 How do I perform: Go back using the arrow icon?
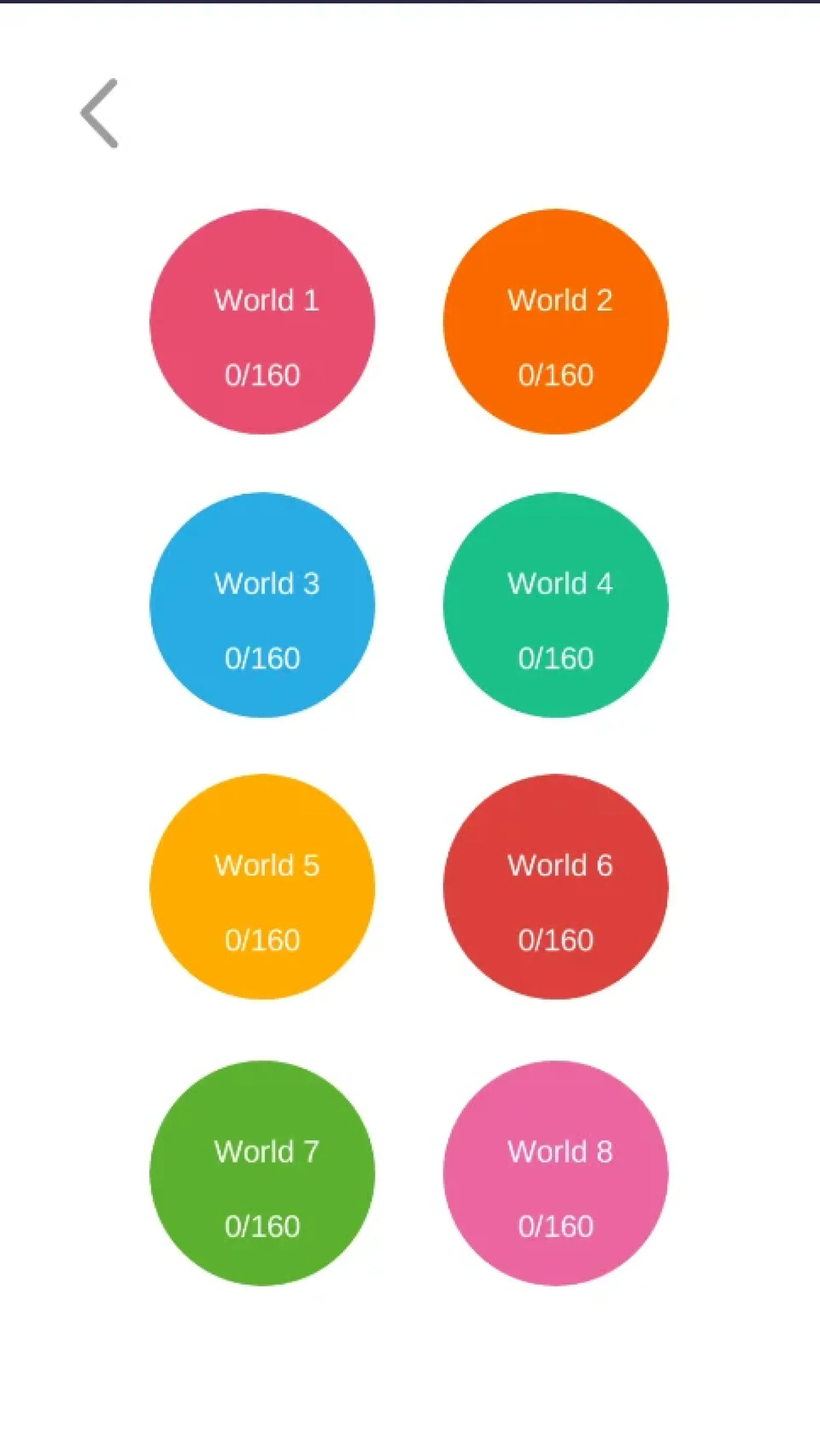[x=100, y=113]
